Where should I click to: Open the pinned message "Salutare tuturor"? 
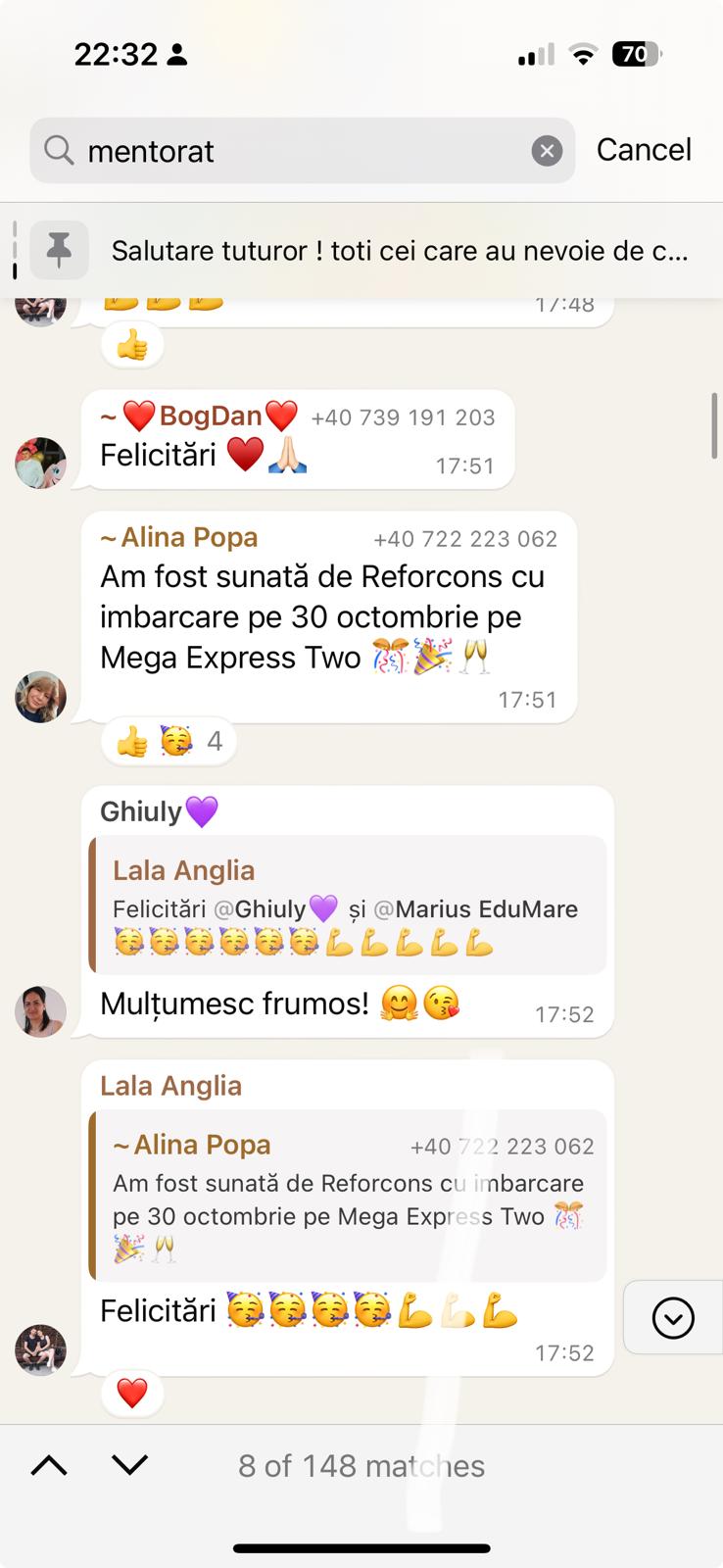pos(361,251)
